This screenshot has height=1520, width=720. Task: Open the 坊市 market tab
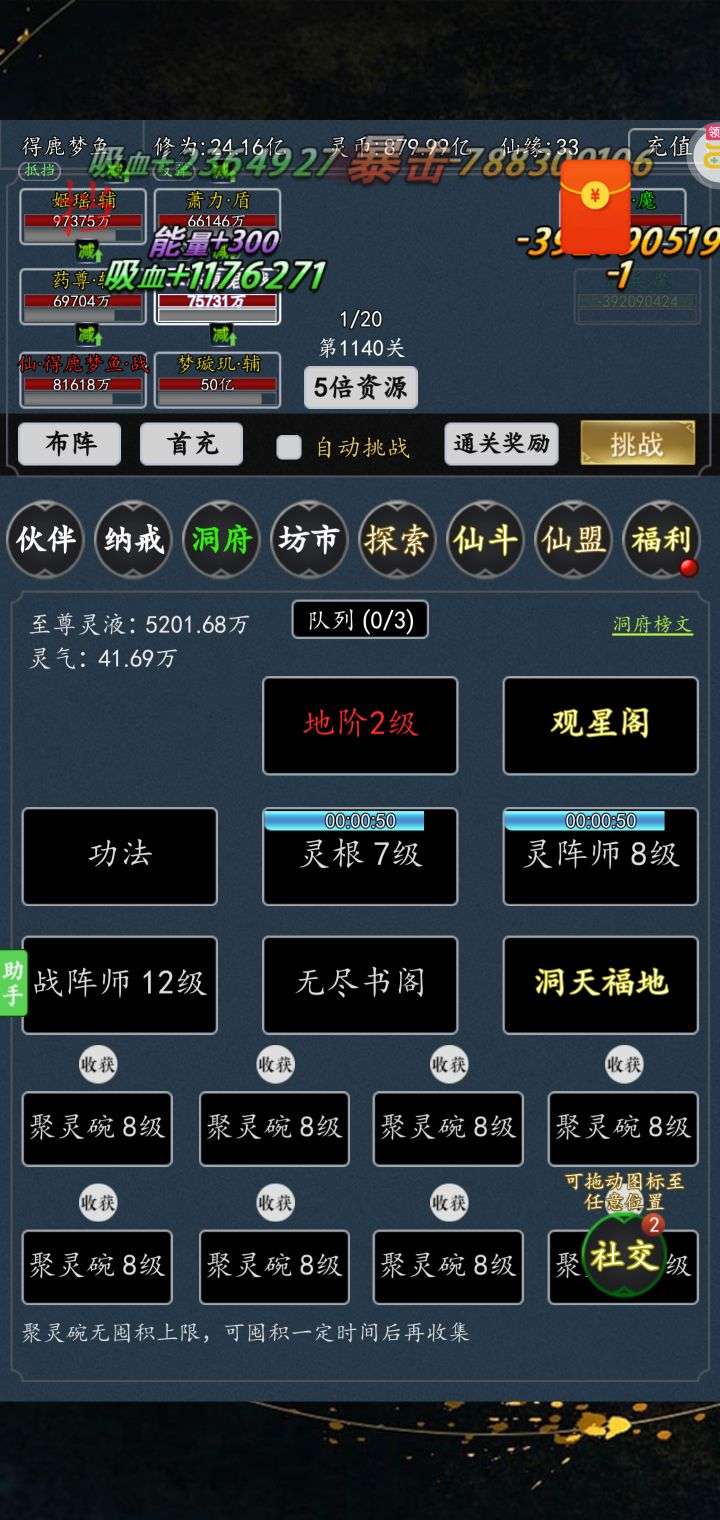click(x=310, y=540)
